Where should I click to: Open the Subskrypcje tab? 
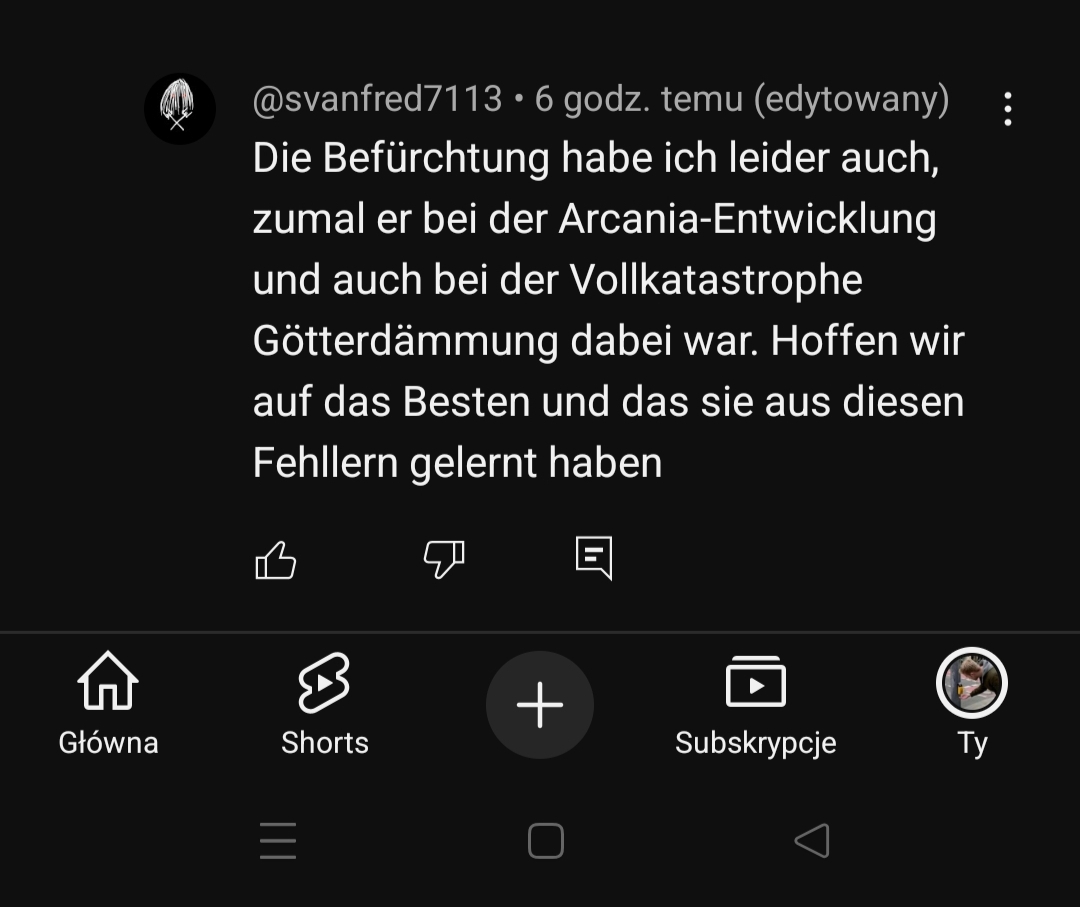point(755,705)
